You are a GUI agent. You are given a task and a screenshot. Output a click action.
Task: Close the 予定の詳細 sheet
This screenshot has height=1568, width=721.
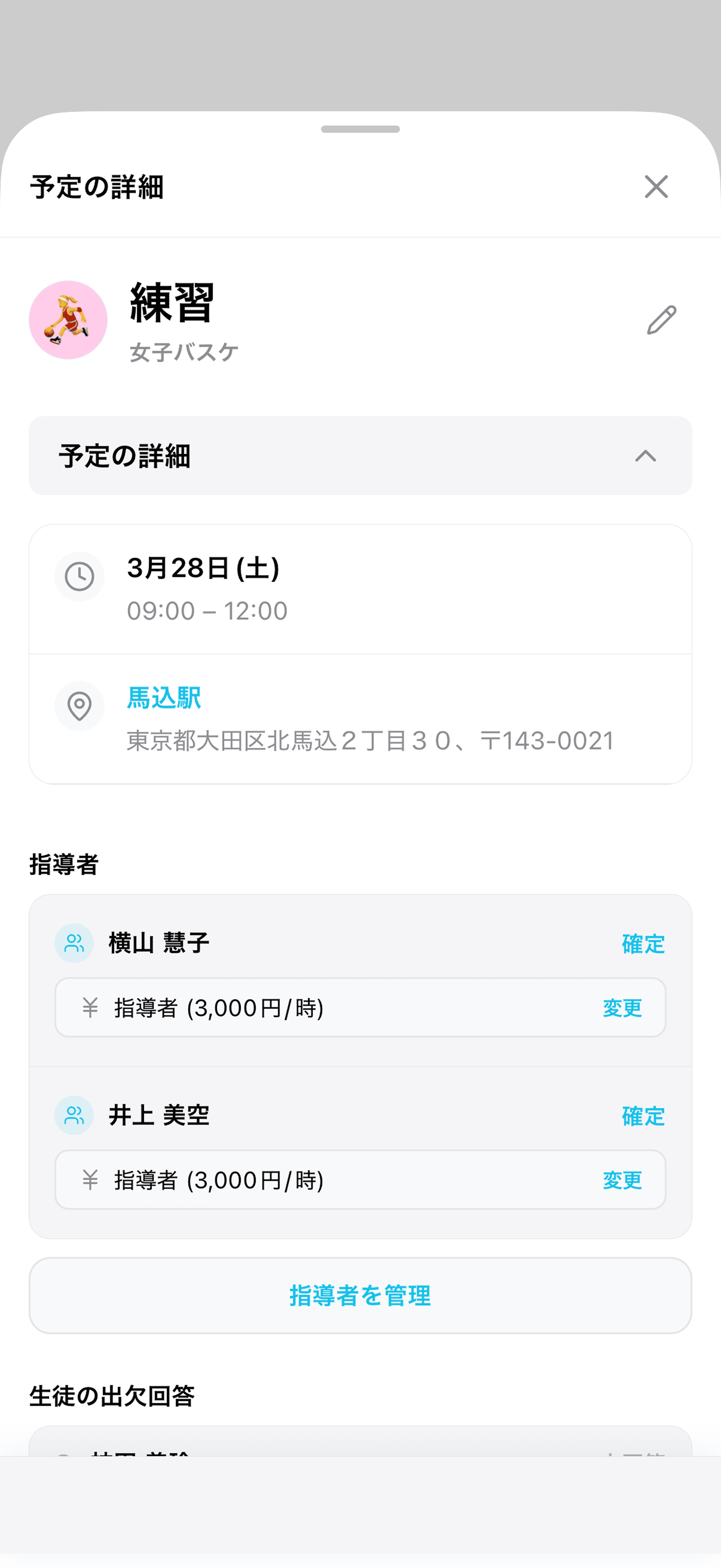point(656,187)
